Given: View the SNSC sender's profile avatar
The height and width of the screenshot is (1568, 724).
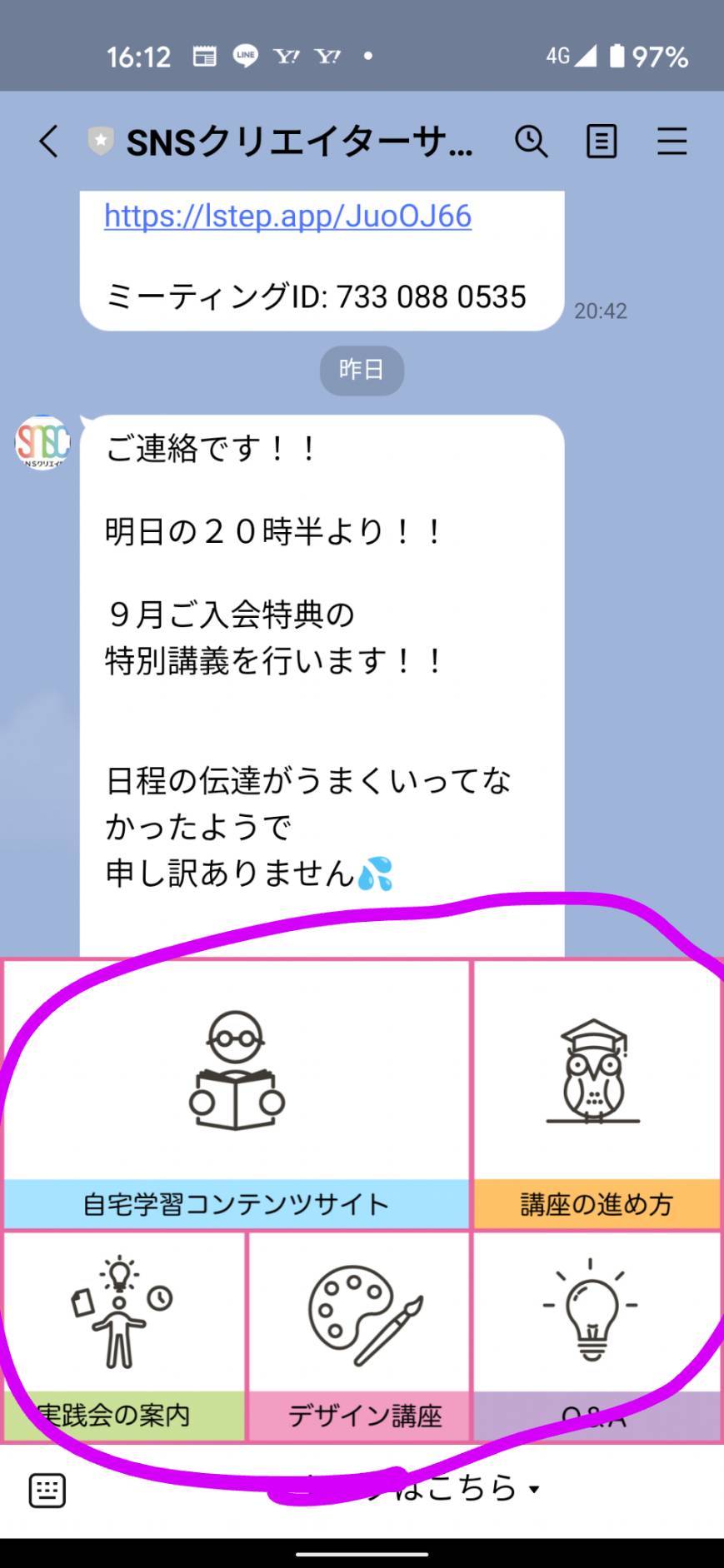Looking at the screenshot, I should 43,442.
